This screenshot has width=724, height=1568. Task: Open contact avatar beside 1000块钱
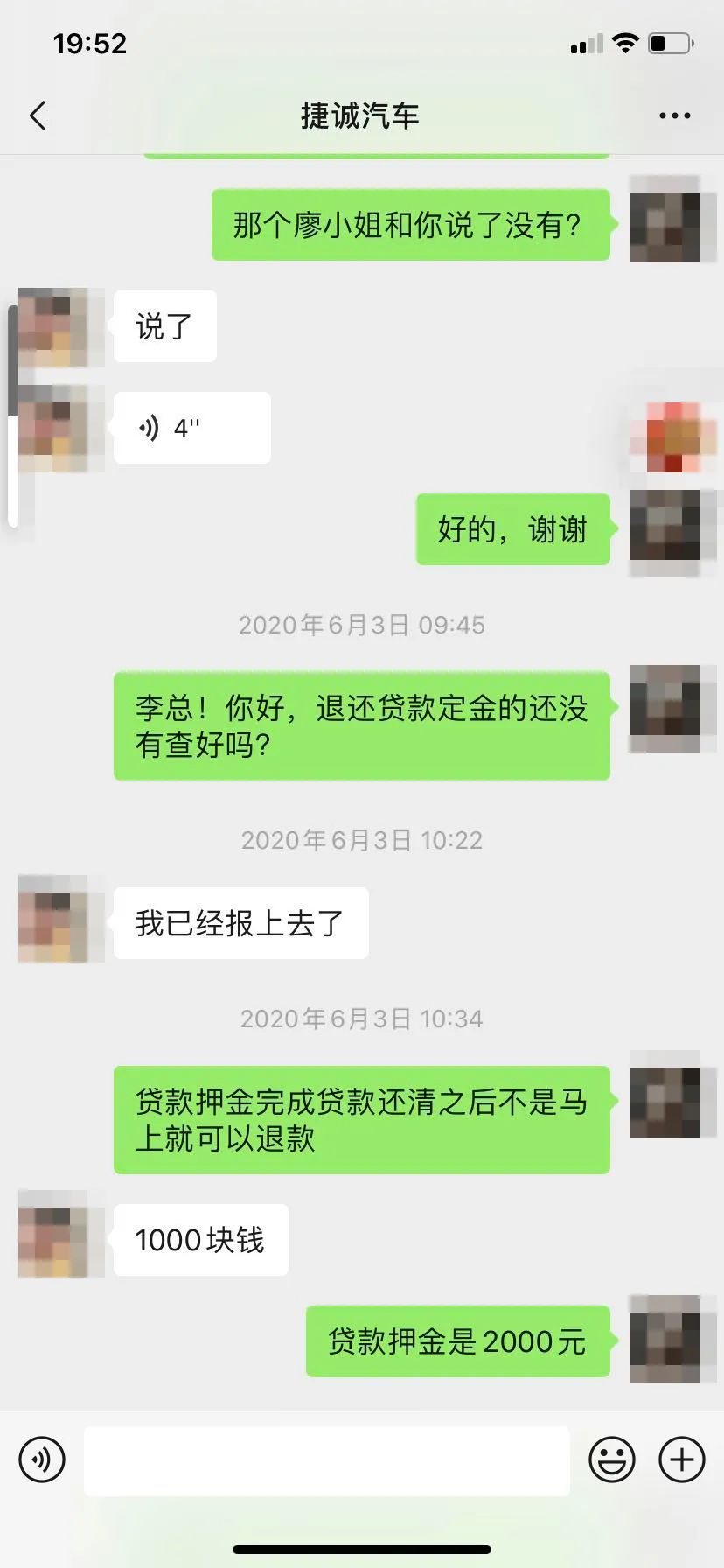[54, 1234]
